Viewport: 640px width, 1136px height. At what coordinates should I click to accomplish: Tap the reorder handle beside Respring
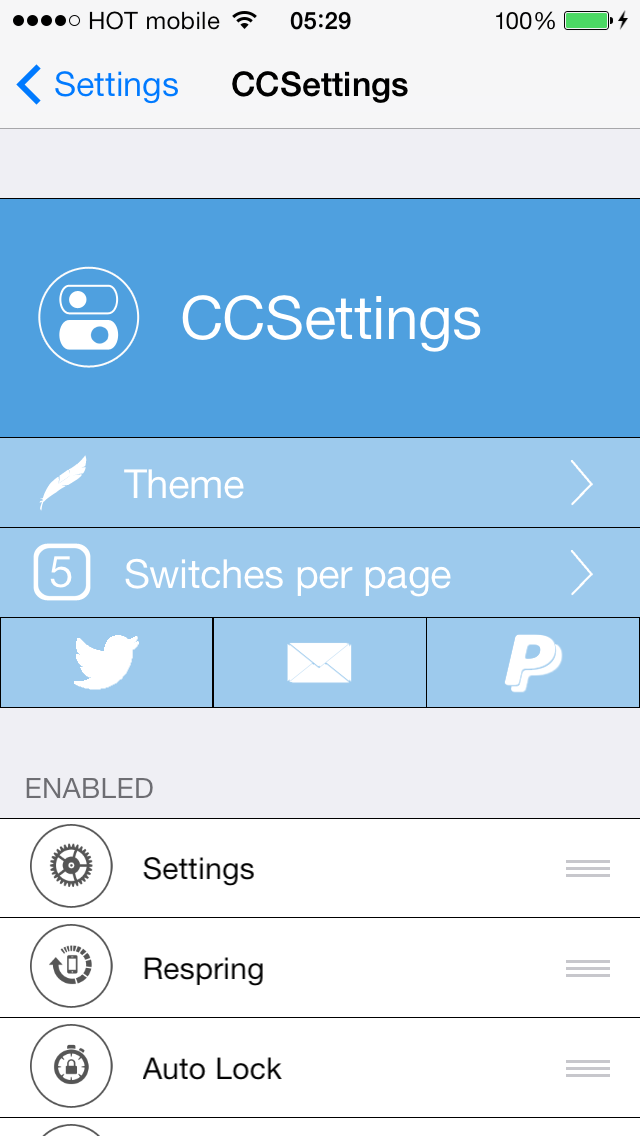coord(587,968)
